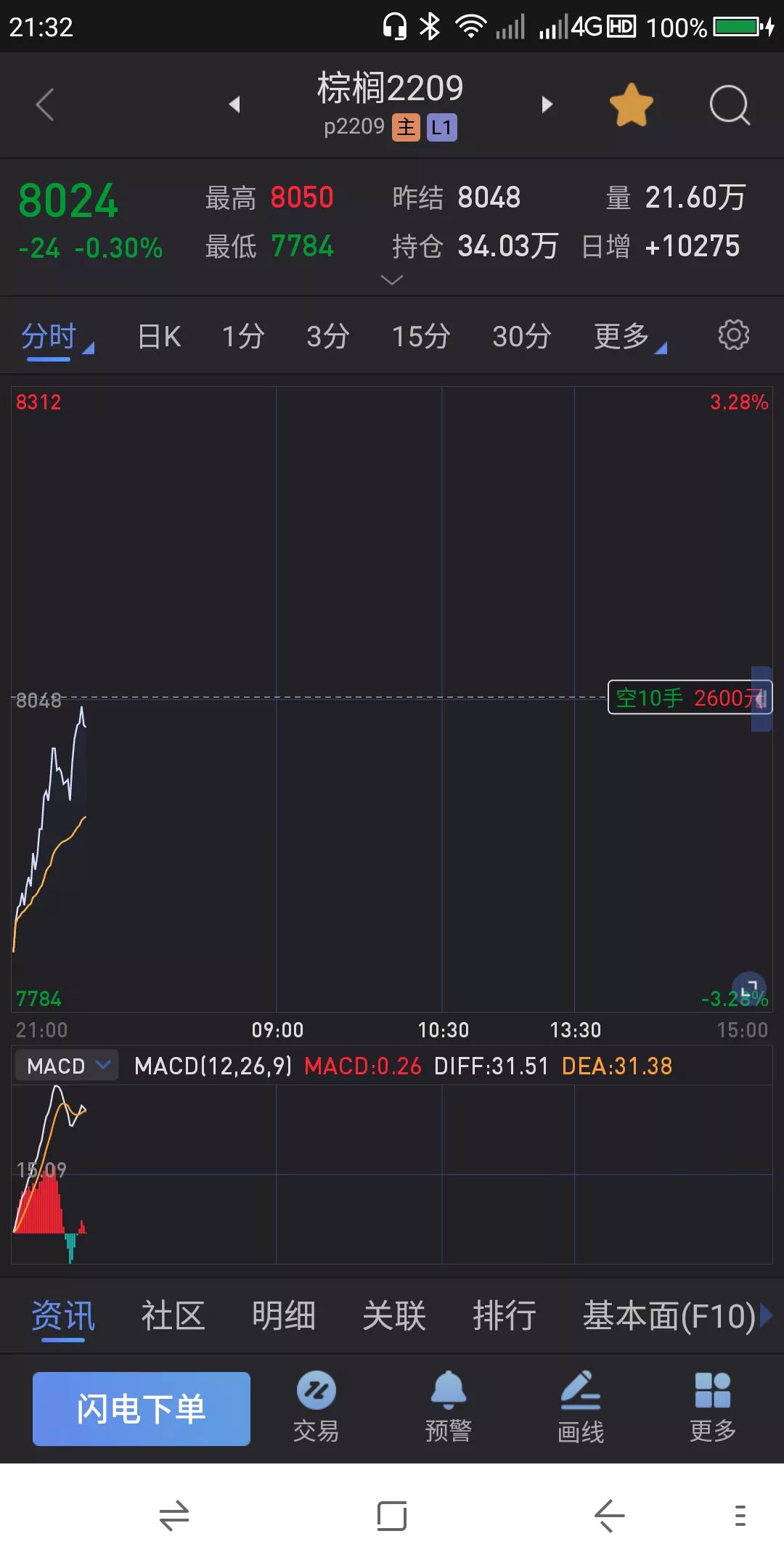Viewport: 784px width, 1568px height.
Task: Toggle the favorite star for 棕榈2209
Action: click(631, 105)
